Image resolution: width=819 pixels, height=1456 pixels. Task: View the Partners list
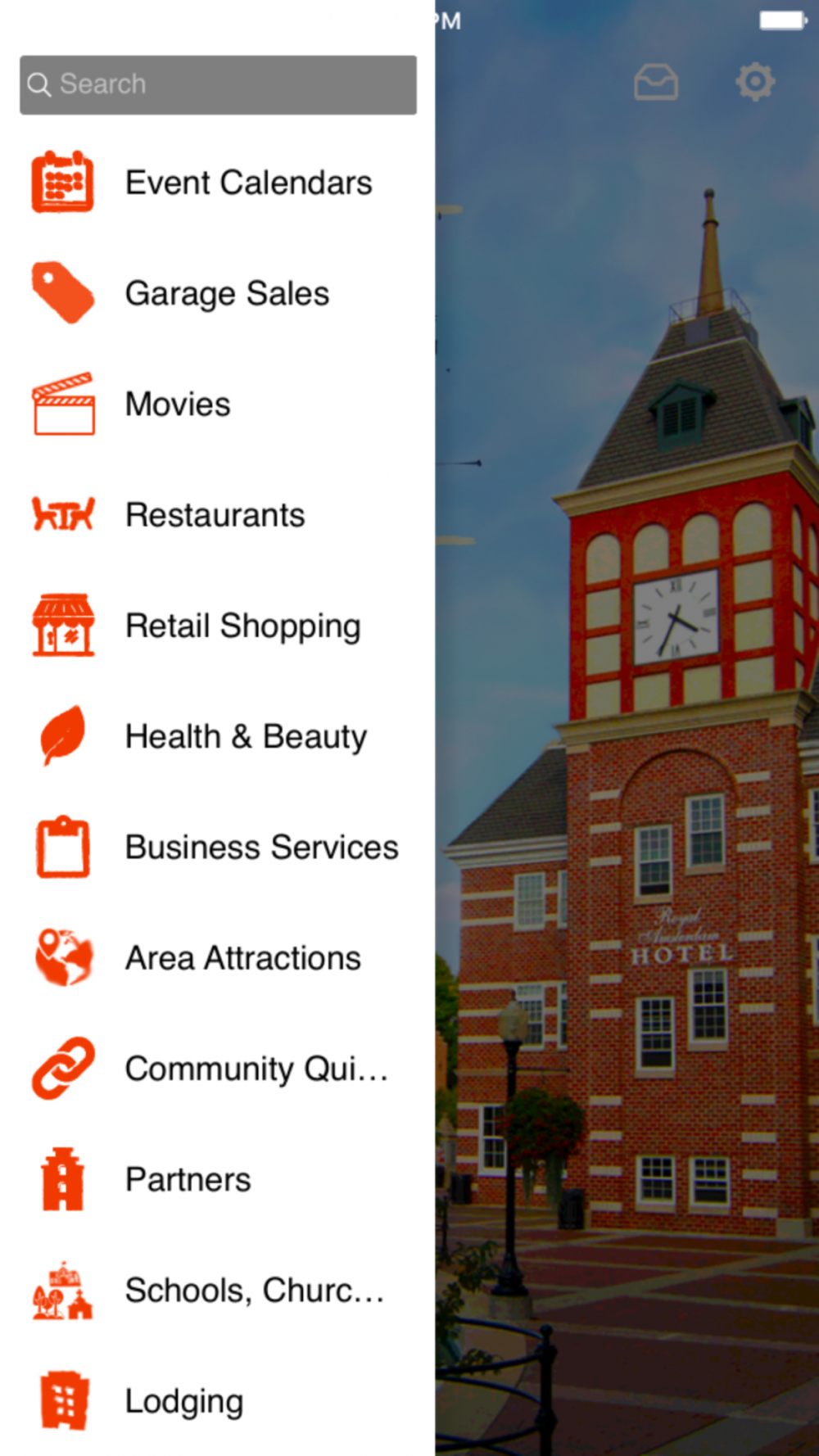click(x=188, y=1180)
